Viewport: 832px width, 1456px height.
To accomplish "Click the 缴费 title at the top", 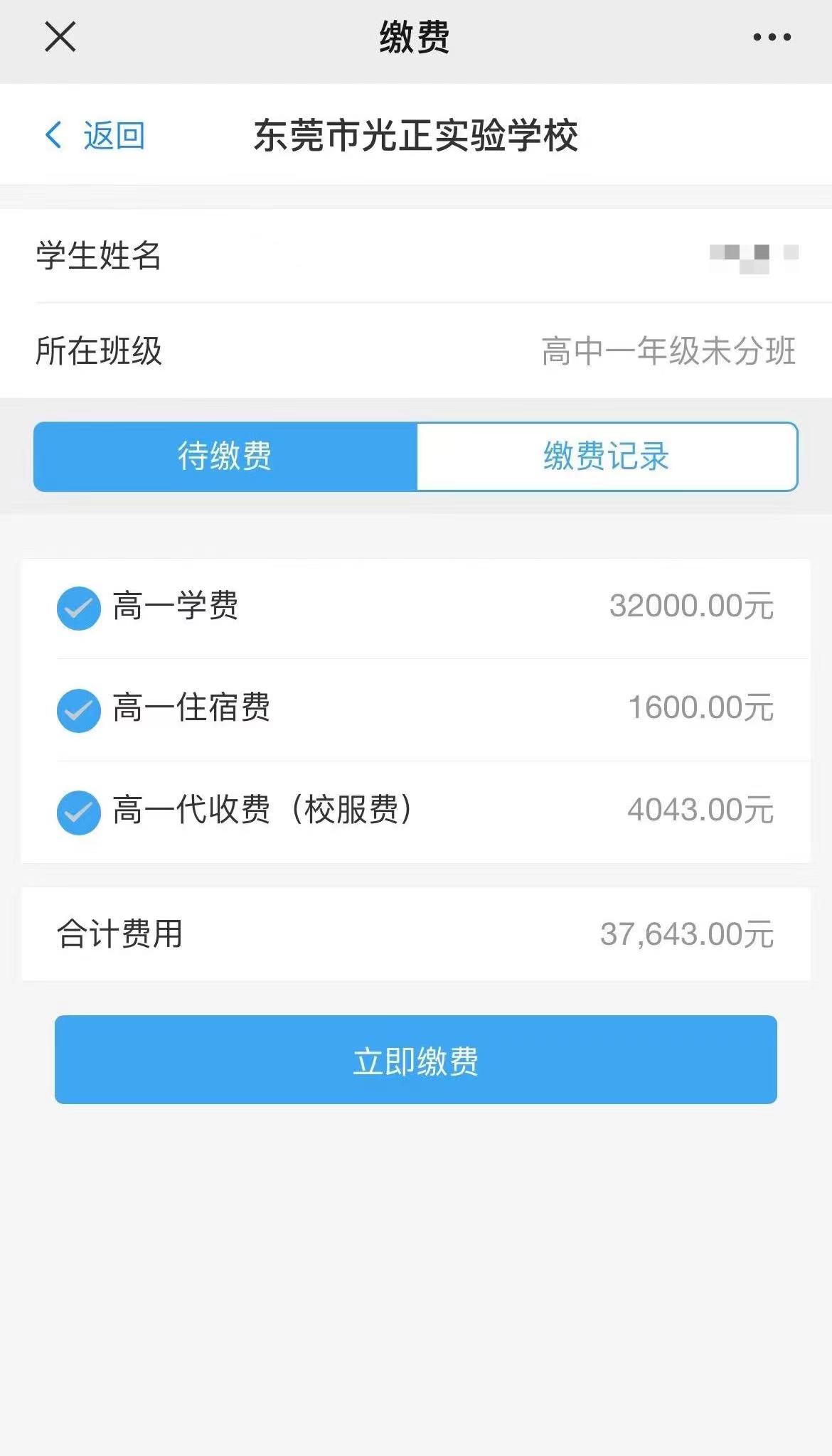I will (416, 37).
